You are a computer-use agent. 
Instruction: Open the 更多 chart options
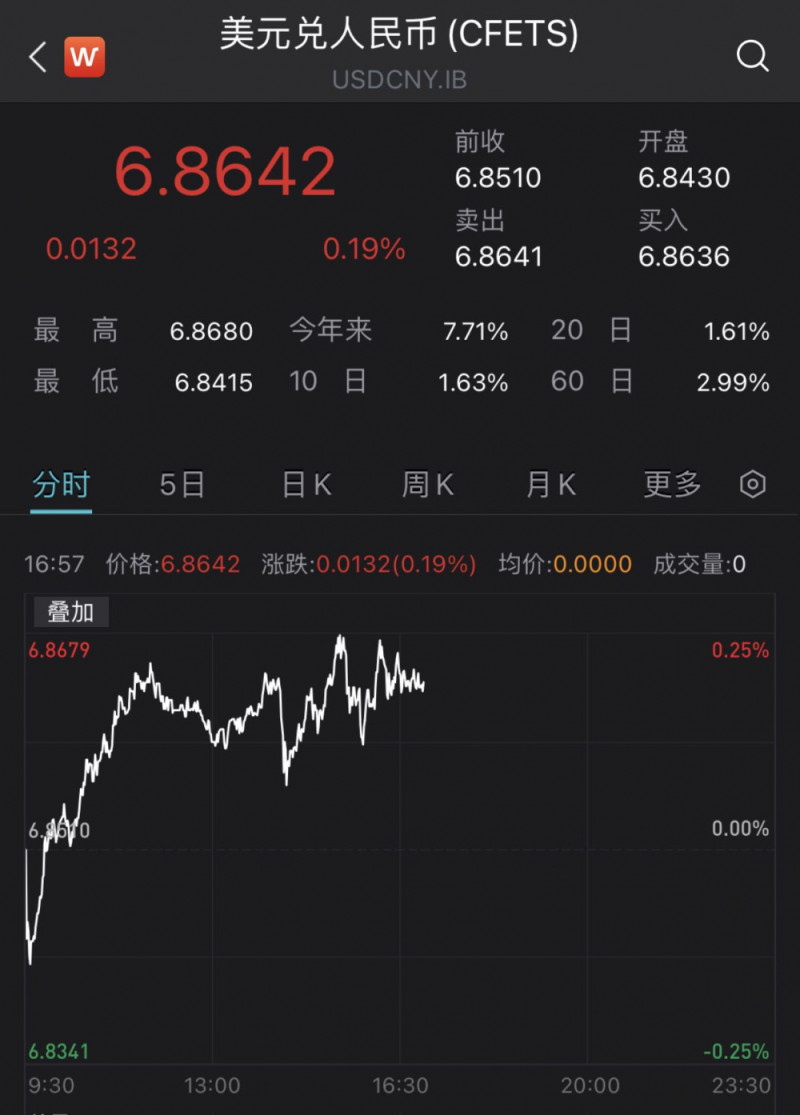tap(672, 485)
